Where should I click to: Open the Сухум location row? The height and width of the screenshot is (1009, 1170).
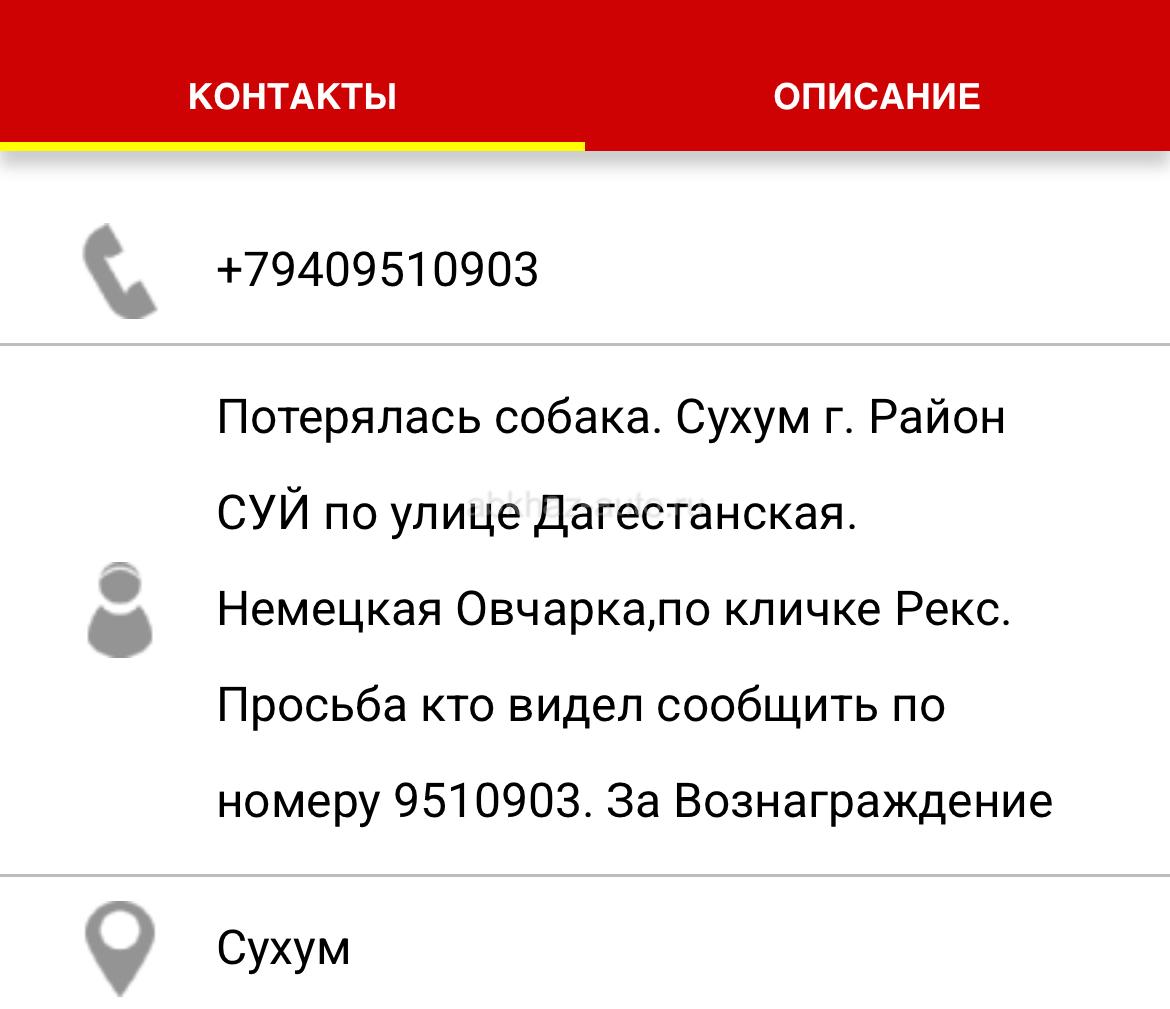click(x=284, y=947)
